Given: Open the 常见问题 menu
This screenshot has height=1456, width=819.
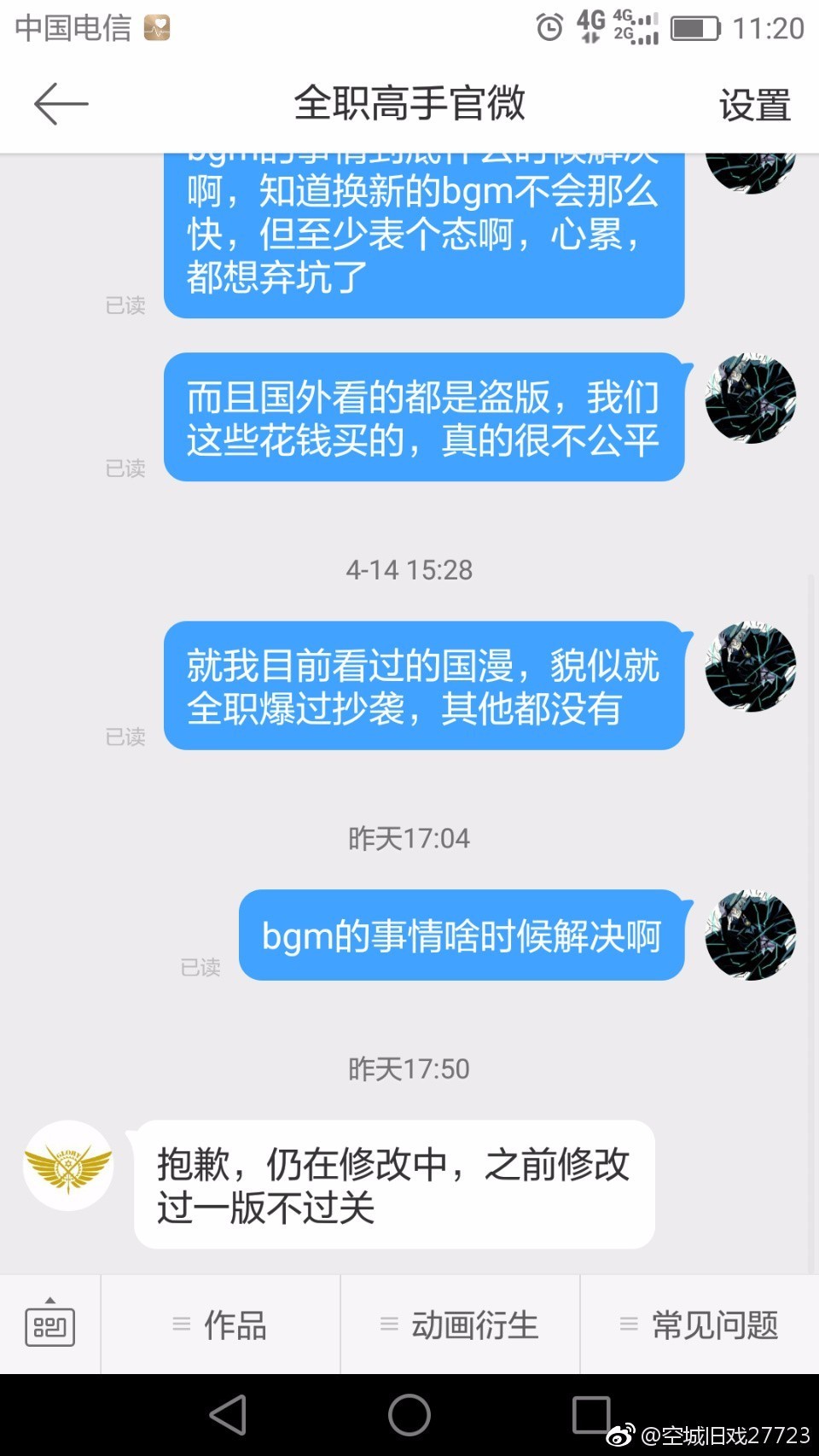Looking at the screenshot, I should point(700,1325).
